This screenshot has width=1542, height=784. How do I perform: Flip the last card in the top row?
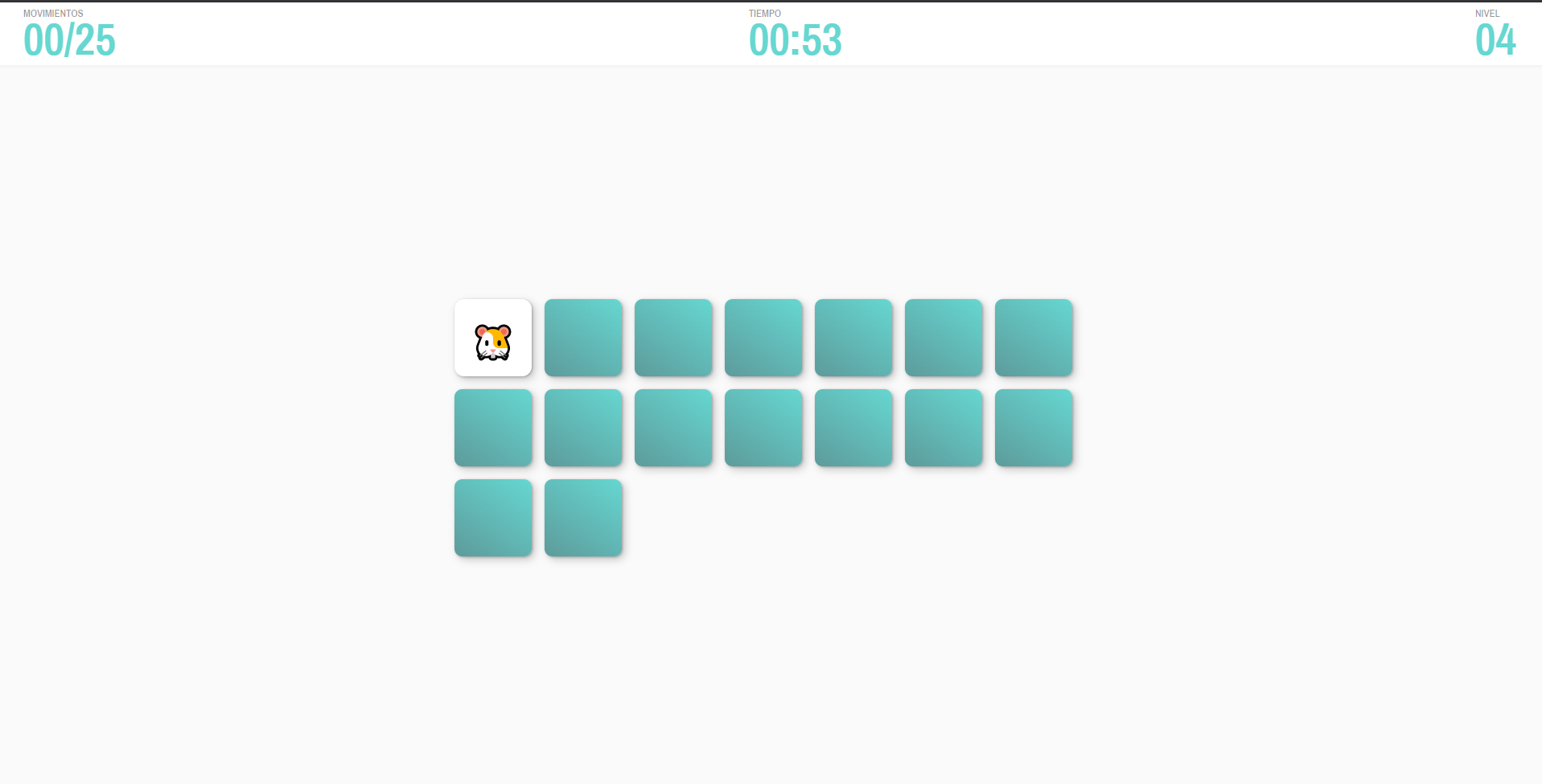click(1034, 338)
